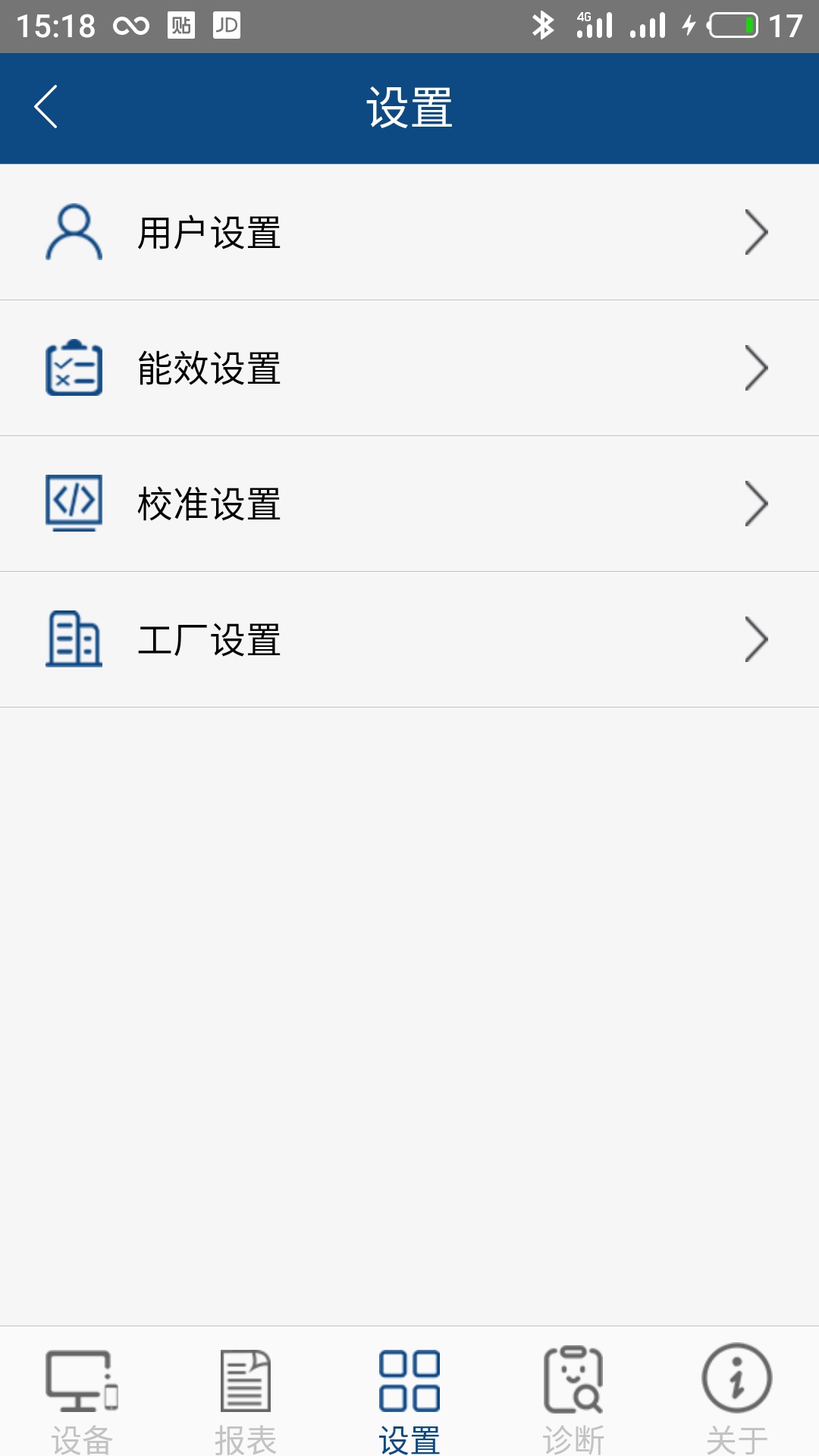Image resolution: width=819 pixels, height=1456 pixels.
Task: Tap the back arrow to go back
Action: pos(45,106)
